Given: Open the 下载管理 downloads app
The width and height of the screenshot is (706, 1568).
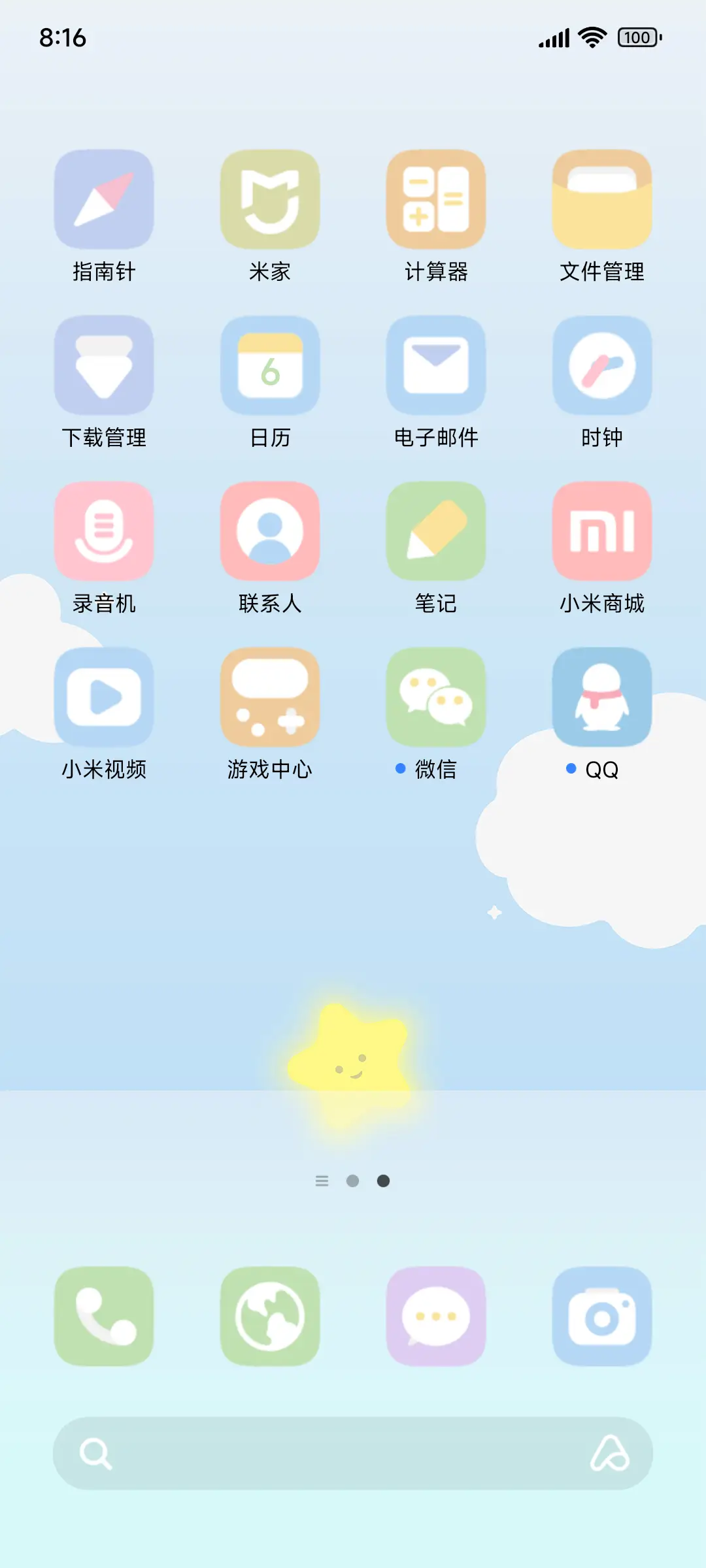Looking at the screenshot, I should [x=105, y=366].
